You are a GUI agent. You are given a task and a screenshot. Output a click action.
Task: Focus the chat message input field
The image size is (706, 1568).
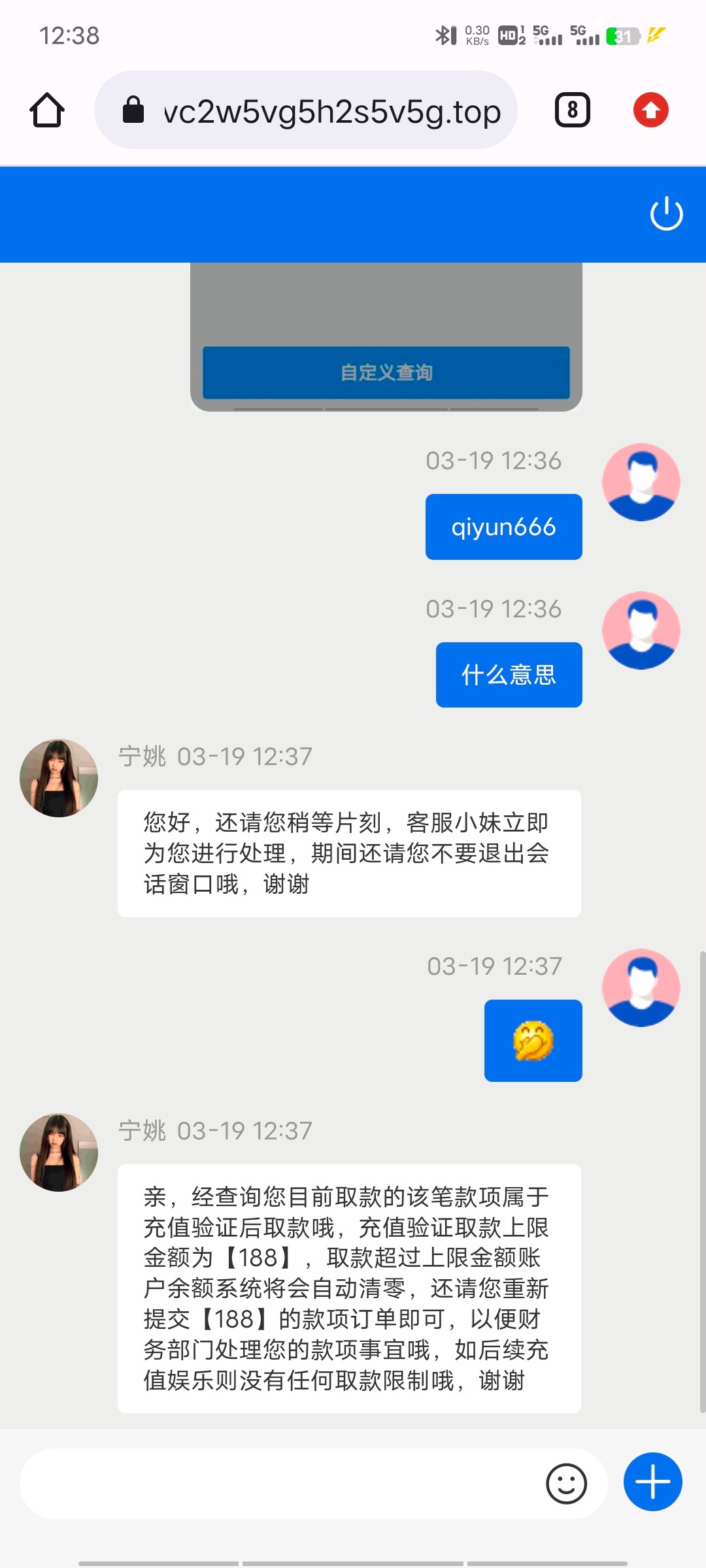pyautogui.click(x=281, y=1483)
